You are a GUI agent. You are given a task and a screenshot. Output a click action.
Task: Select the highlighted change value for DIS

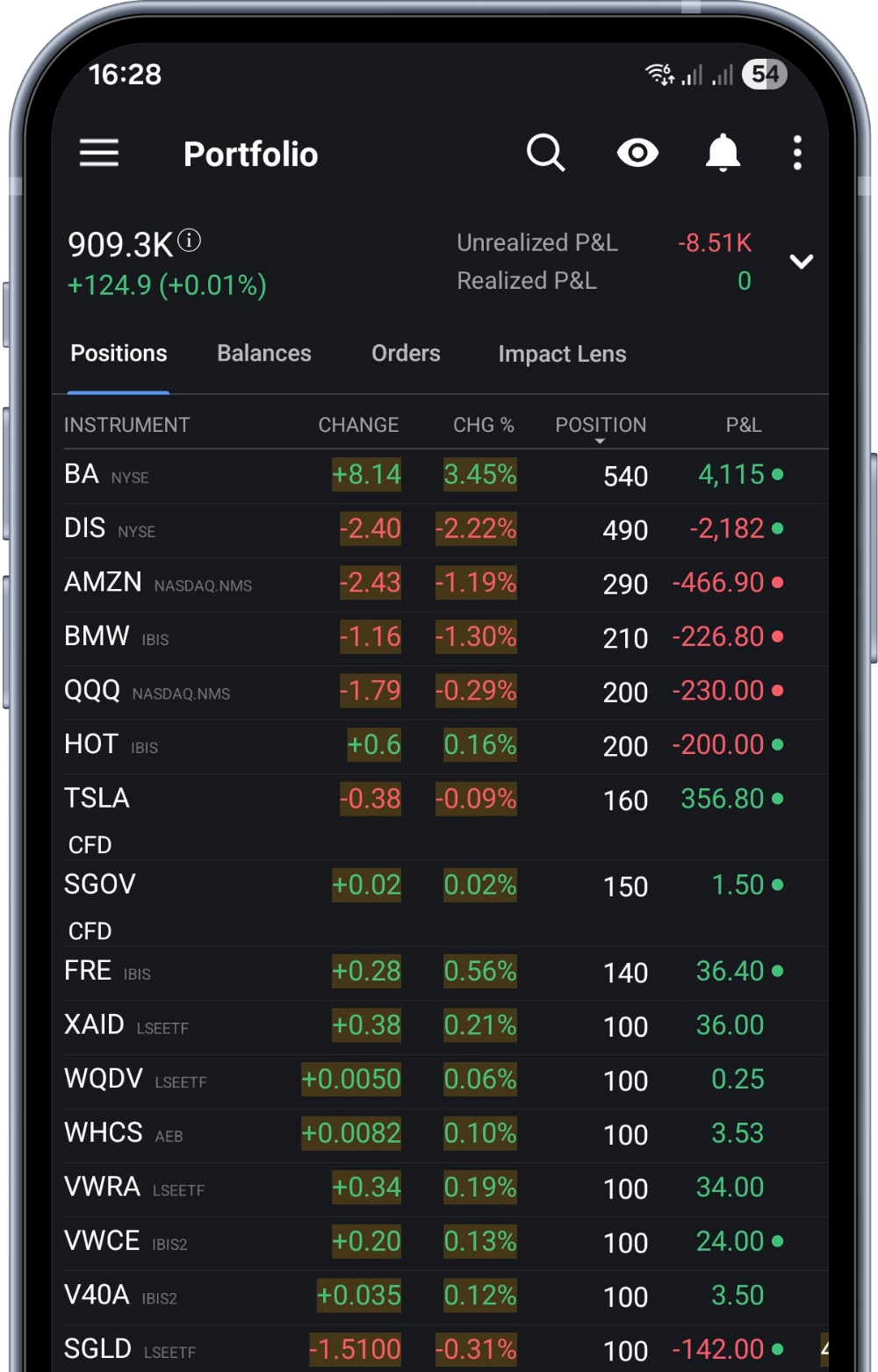click(x=369, y=529)
